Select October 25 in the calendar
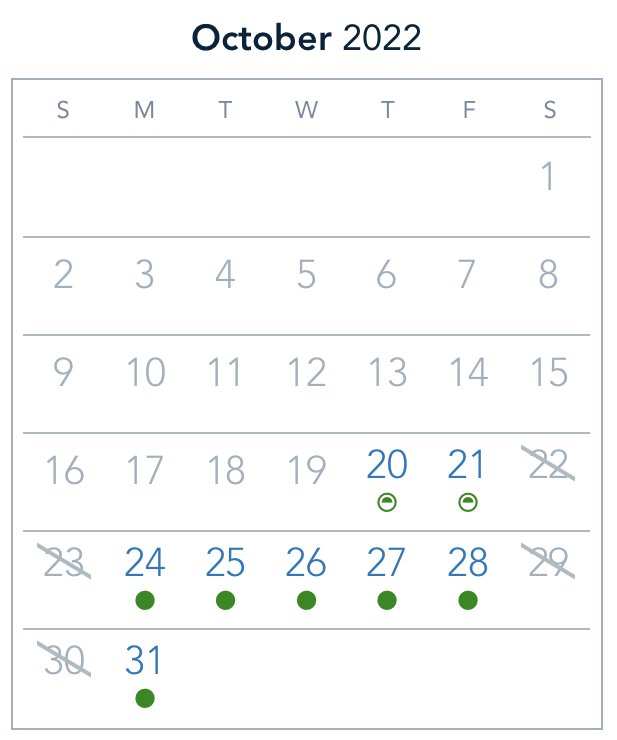The height and width of the screenshot is (740, 617). click(x=225, y=564)
